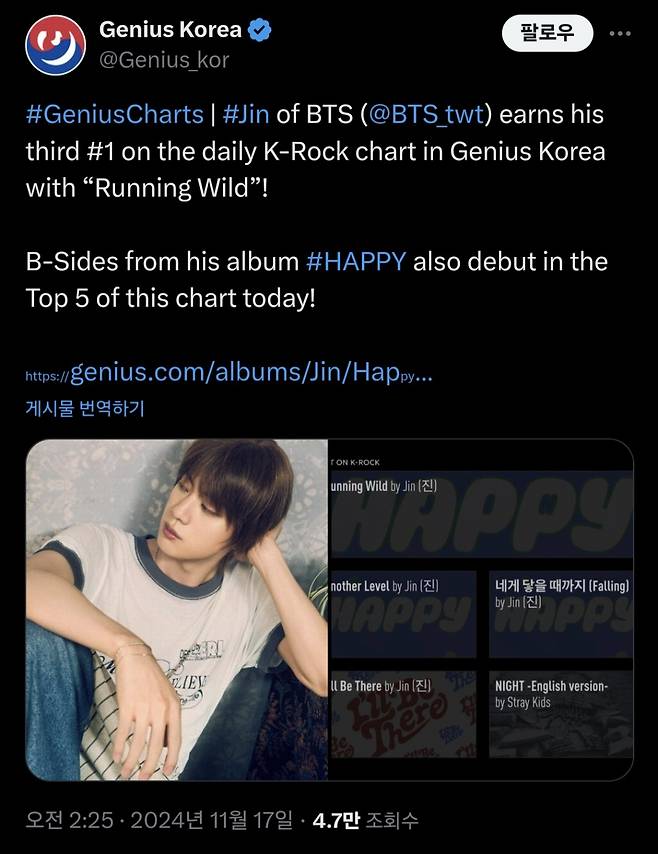658x854 pixels.
Task: View the photo of Jin
Action: (x=177, y=610)
